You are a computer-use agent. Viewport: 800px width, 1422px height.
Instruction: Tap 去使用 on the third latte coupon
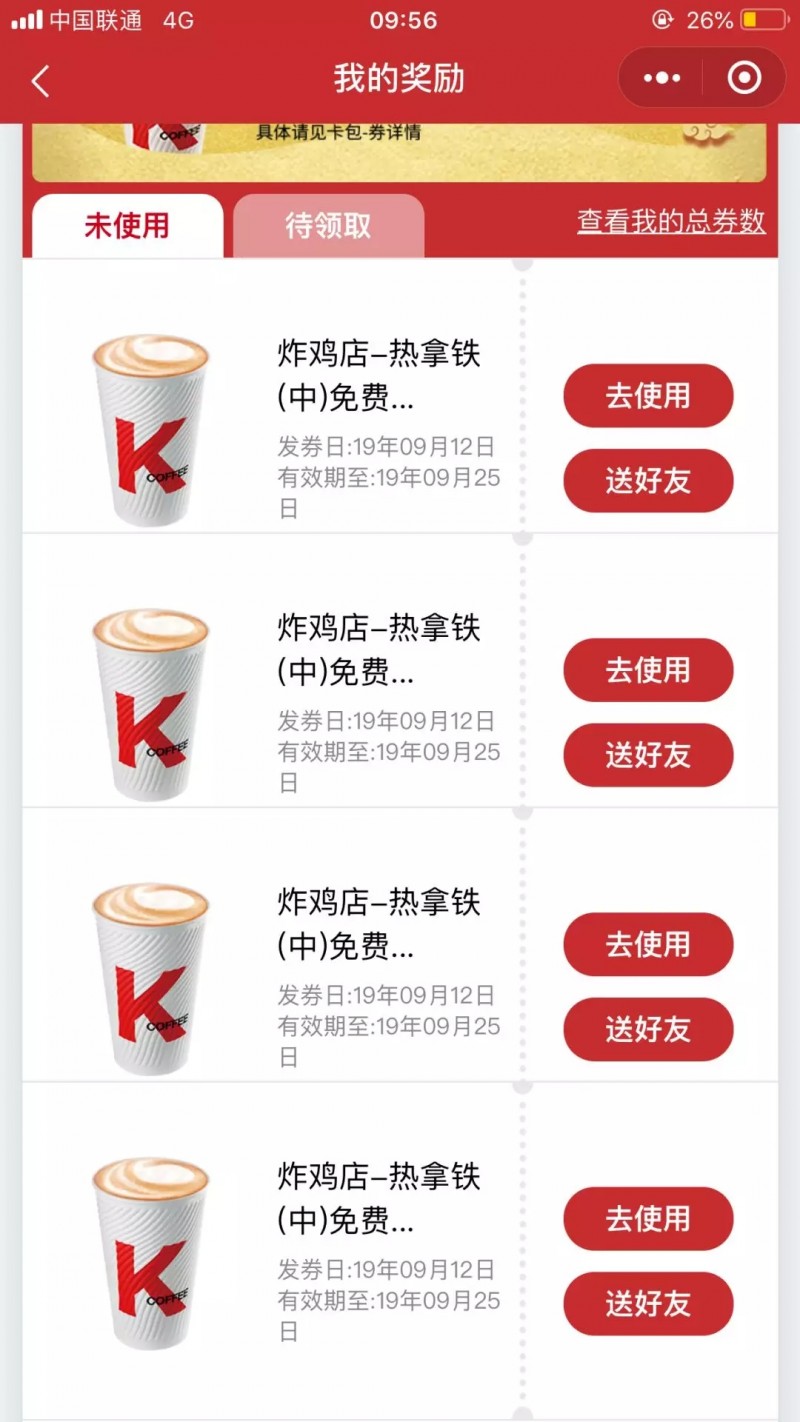coord(648,944)
